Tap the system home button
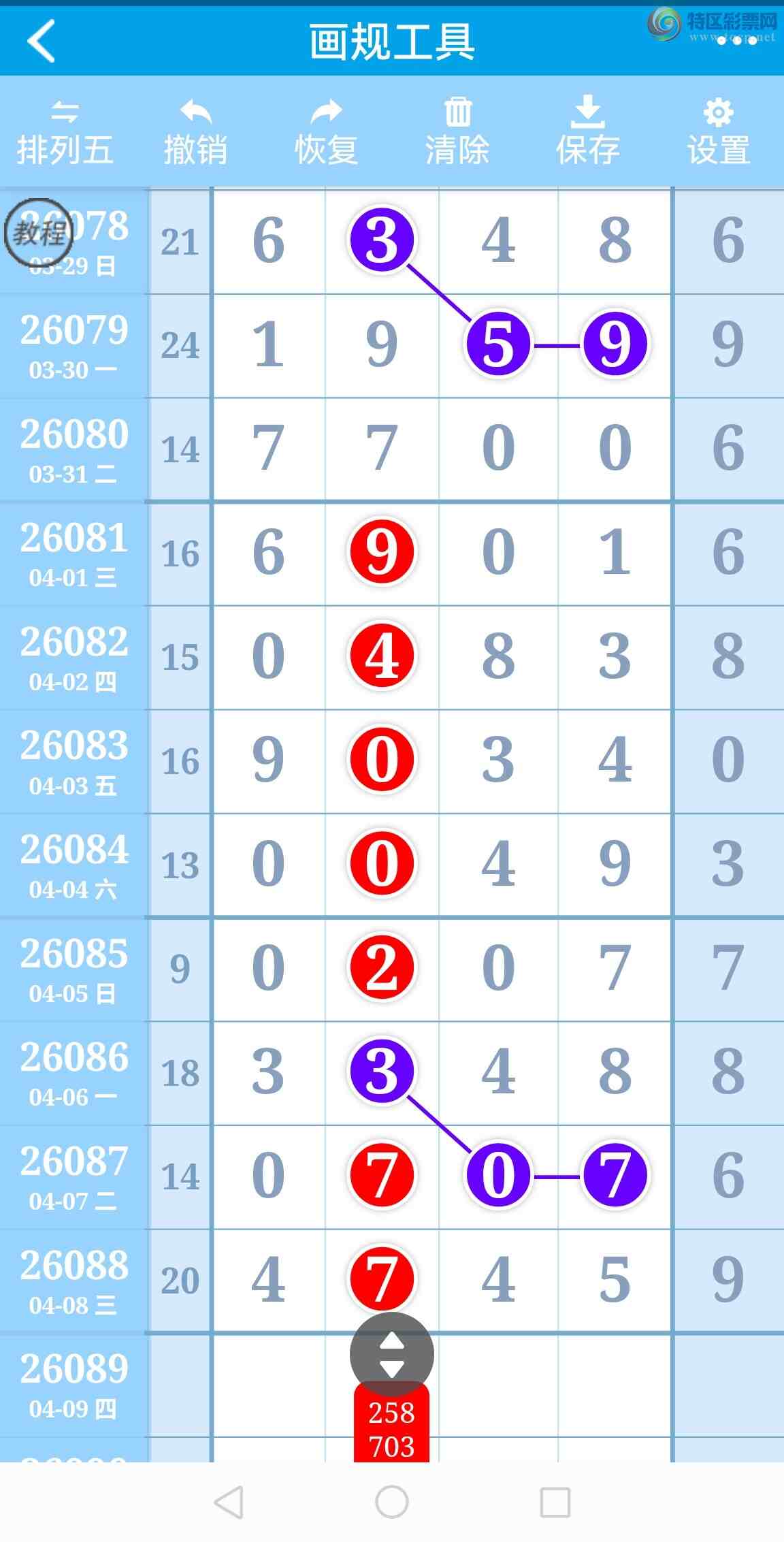Viewport: 784px width, 1542px height. coord(392,1502)
